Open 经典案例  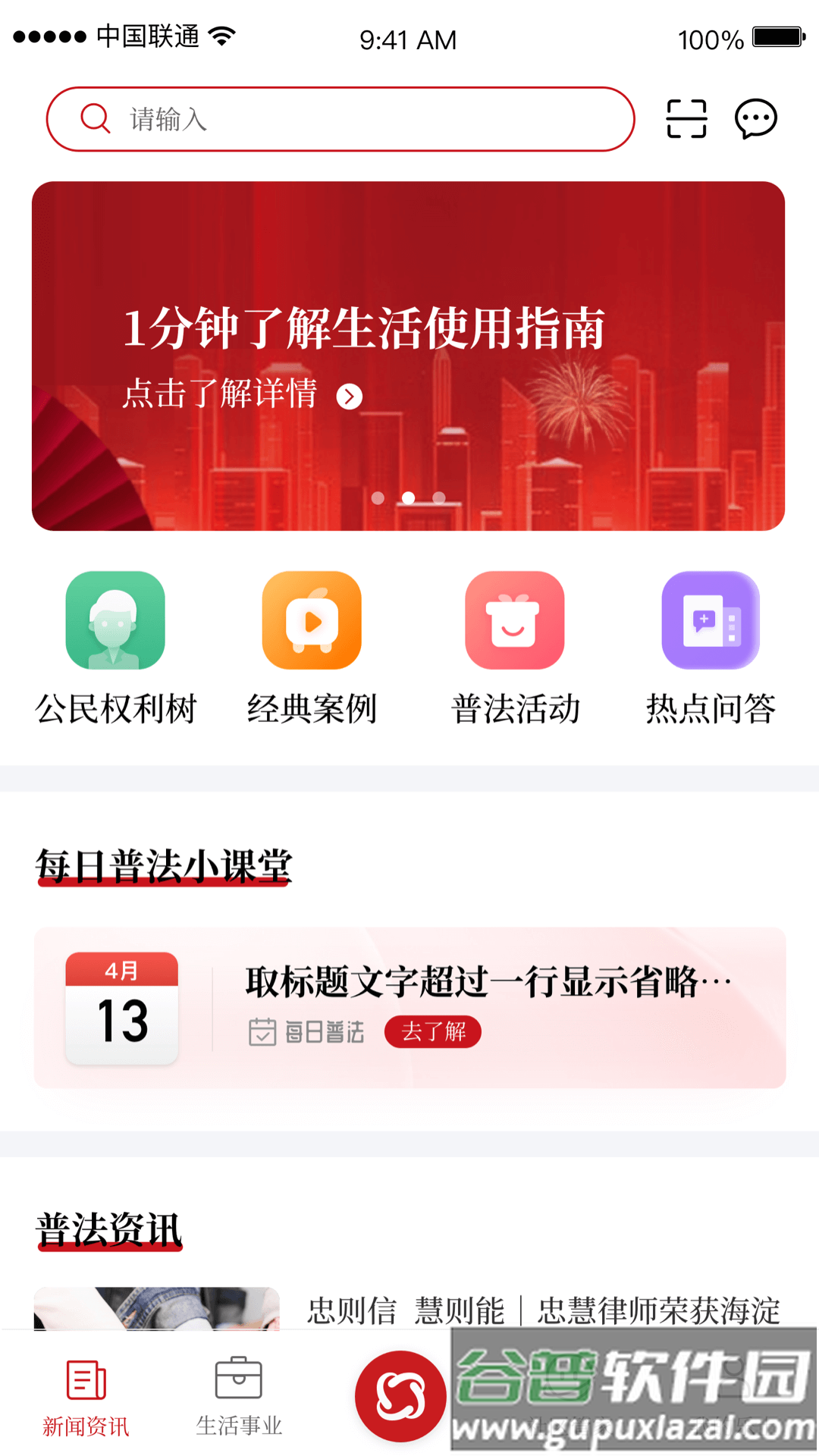click(312, 648)
